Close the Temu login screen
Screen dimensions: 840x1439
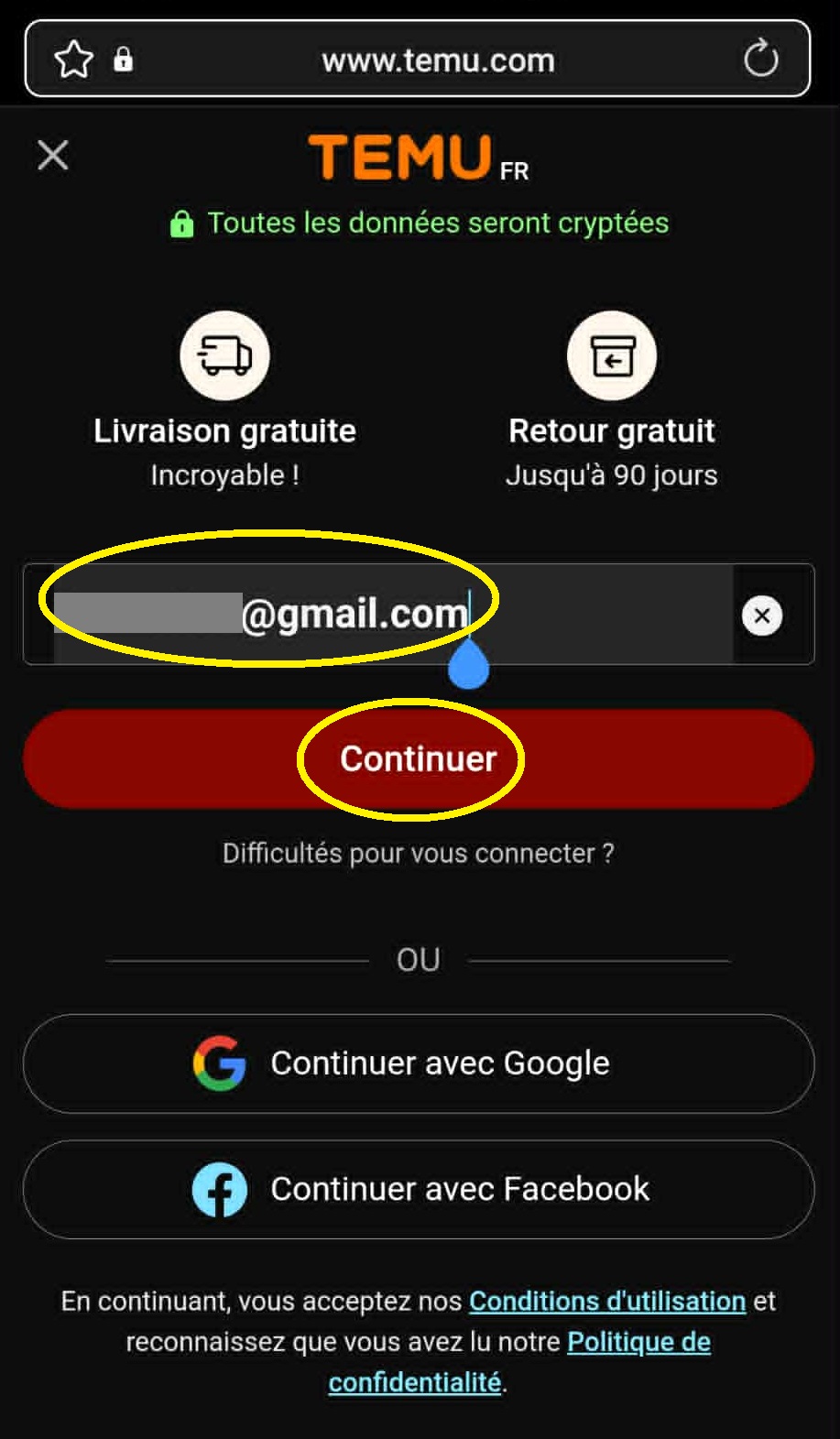click(53, 155)
